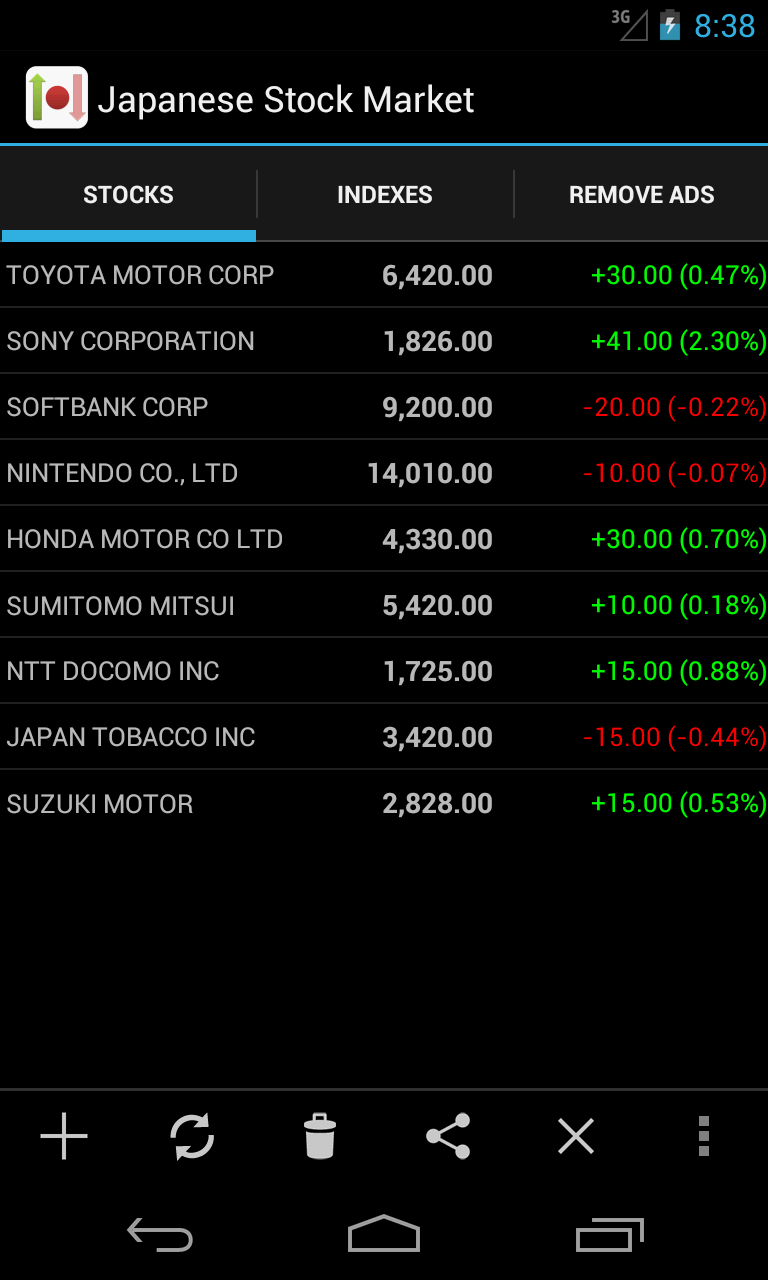Open Honda Motor Co Ltd entry

(384, 539)
